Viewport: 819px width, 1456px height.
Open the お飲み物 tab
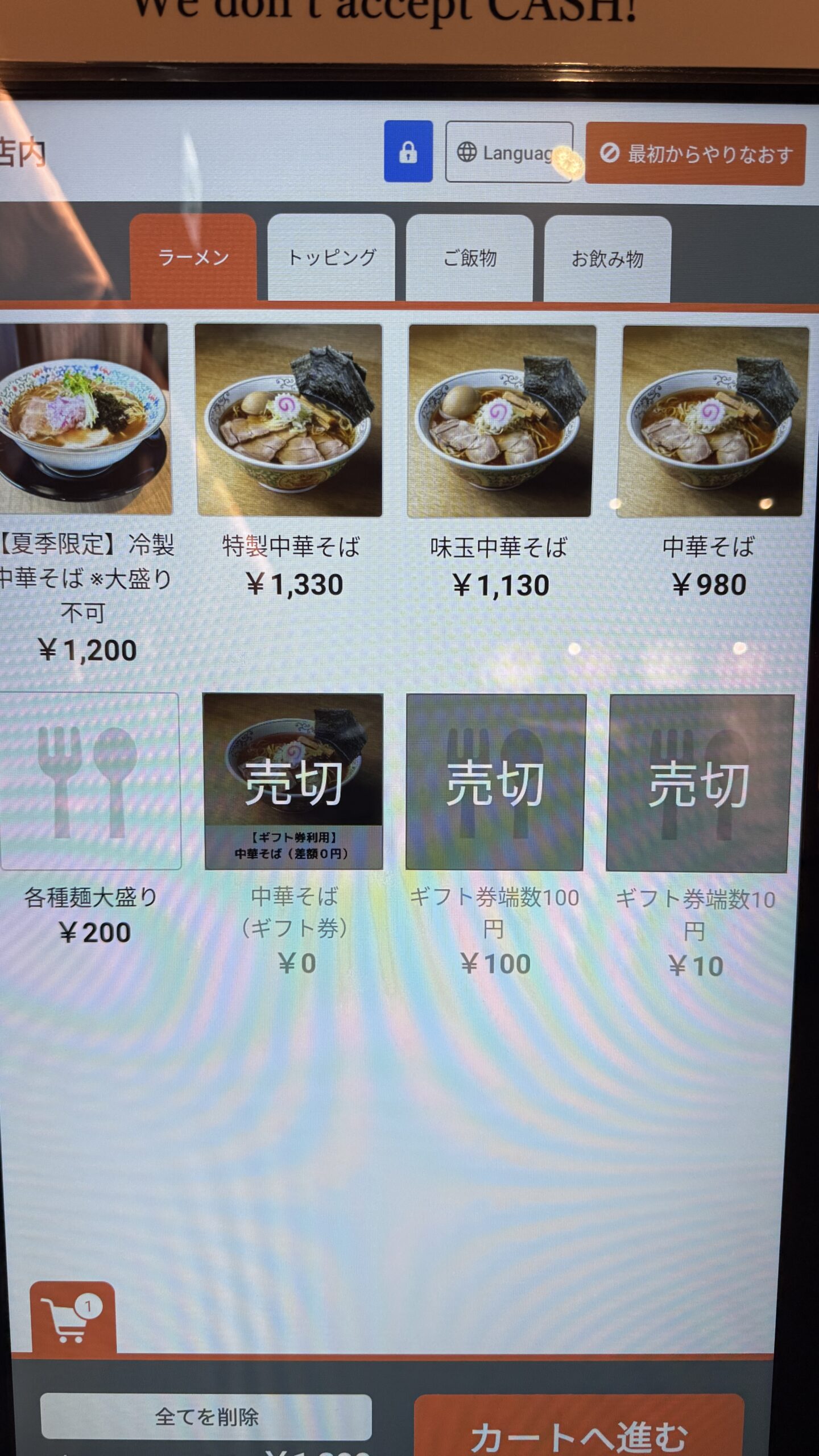607,259
